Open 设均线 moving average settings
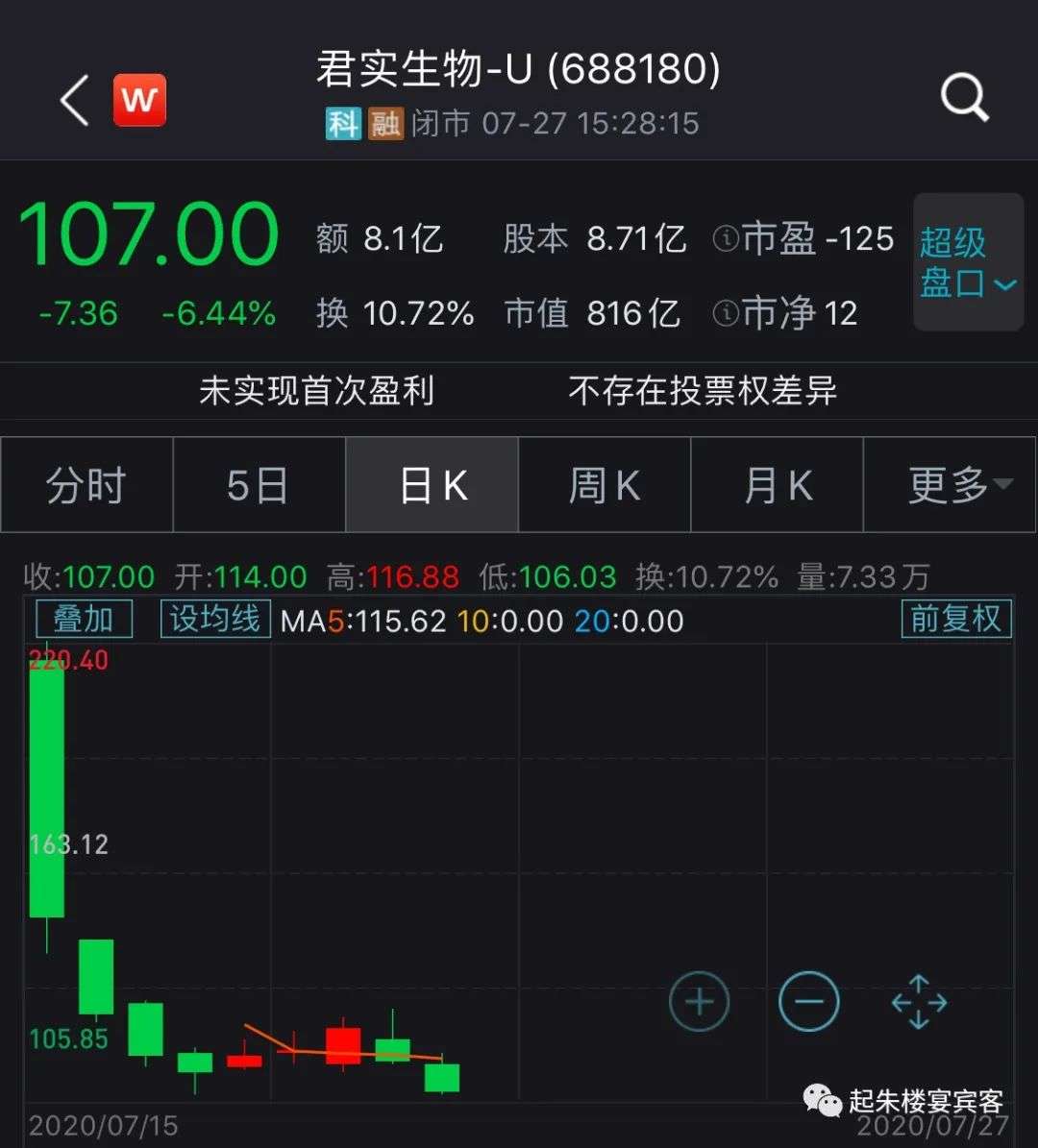Image resolution: width=1038 pixels, height=1148 pixels. click(215, 620)
